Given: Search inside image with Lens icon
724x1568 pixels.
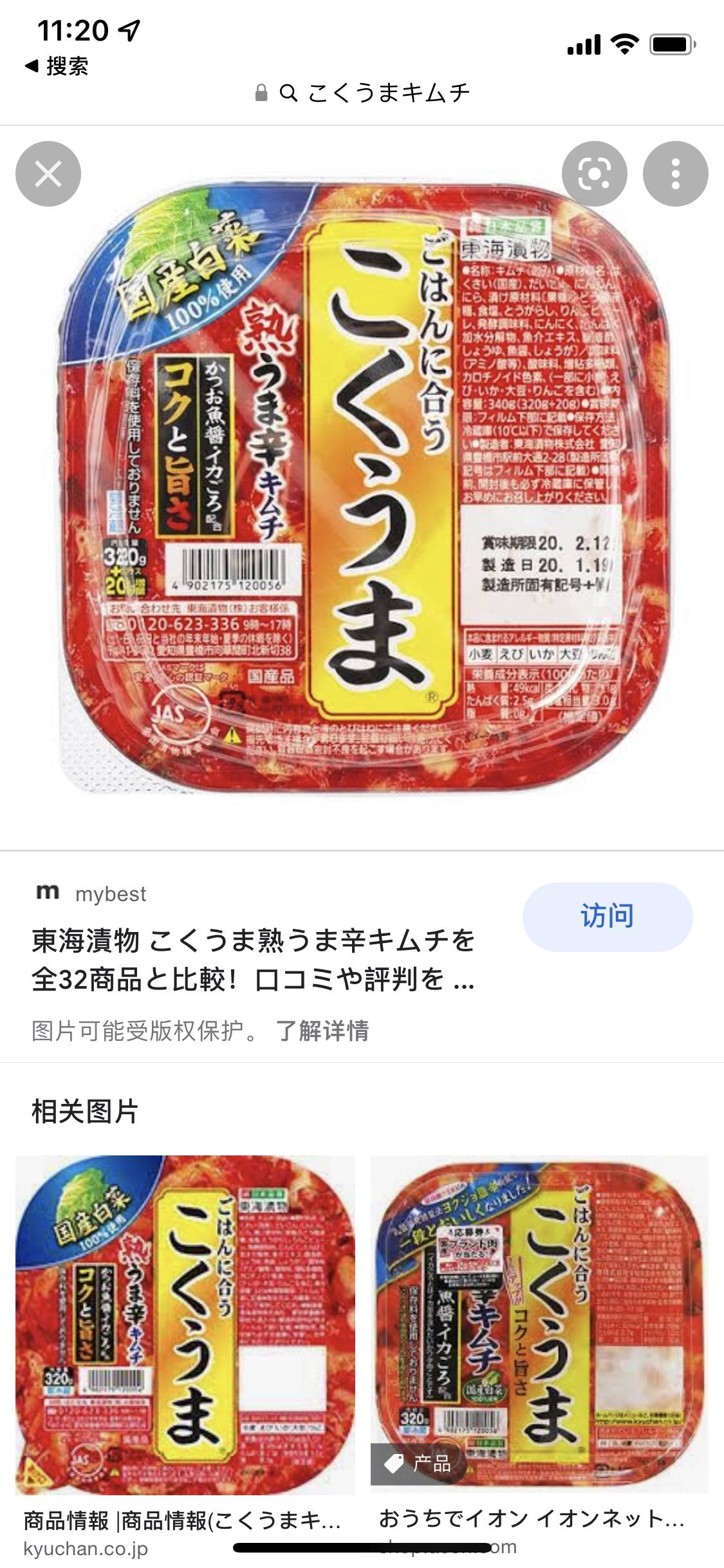Looking at the screenshot, I should point(594,174).
